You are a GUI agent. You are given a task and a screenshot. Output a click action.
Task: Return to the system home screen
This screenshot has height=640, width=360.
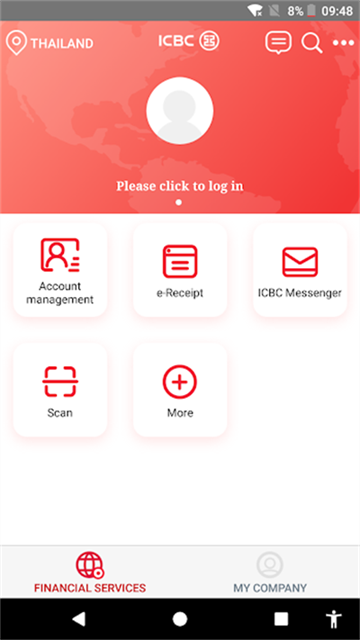pos(180,619)
